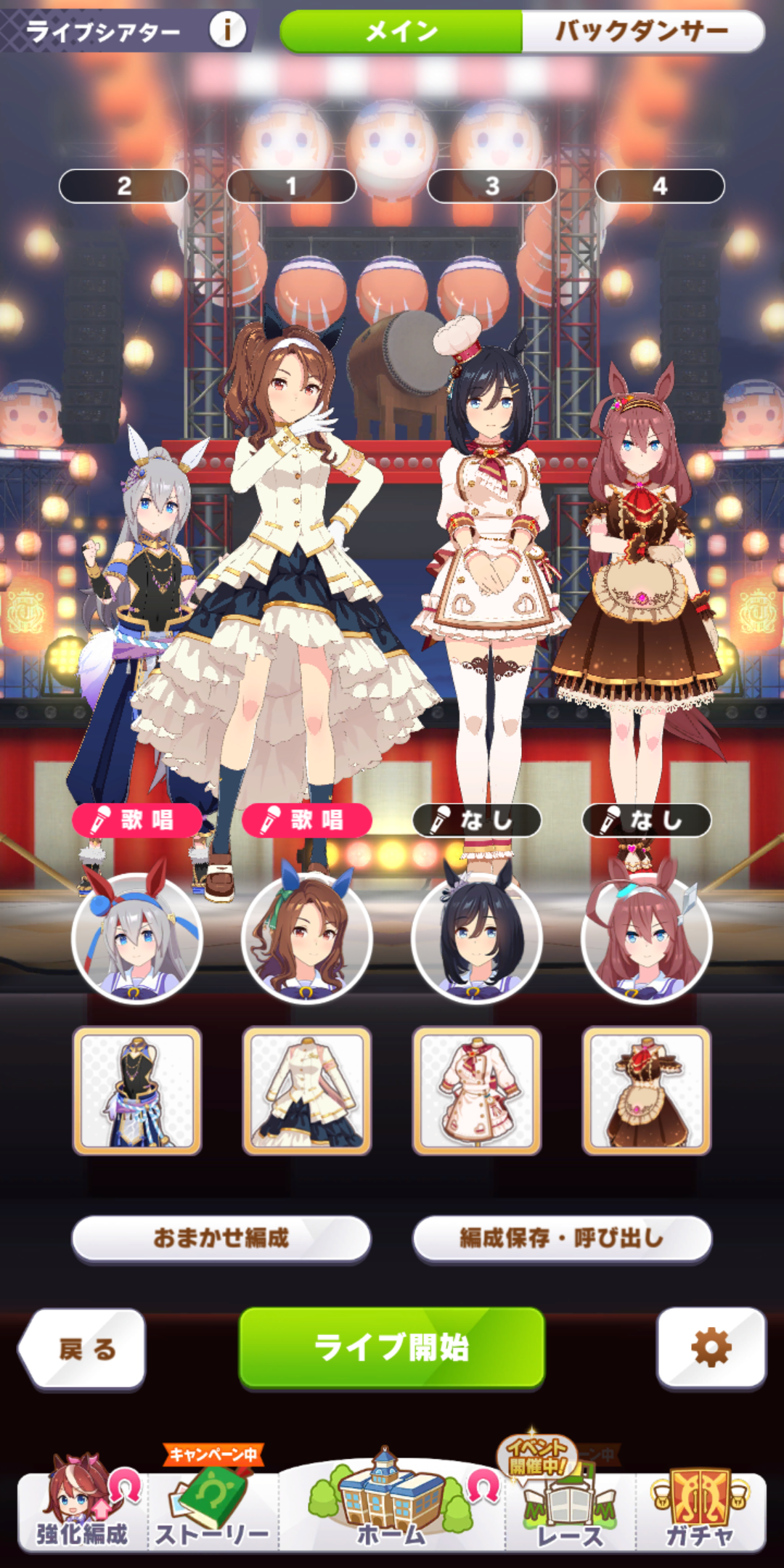Screen dimensions: 784x1568
Task: Toggle 歌唱 for the brown-haired character
Action: click(306, 820)
